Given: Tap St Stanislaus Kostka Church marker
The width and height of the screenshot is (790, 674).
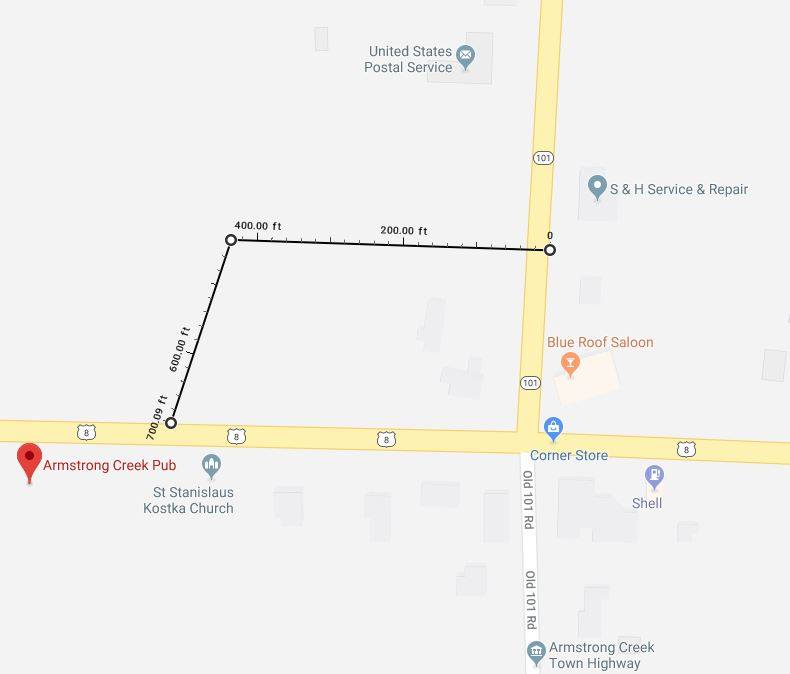Looking at the screenshot, I should point(211,464).
